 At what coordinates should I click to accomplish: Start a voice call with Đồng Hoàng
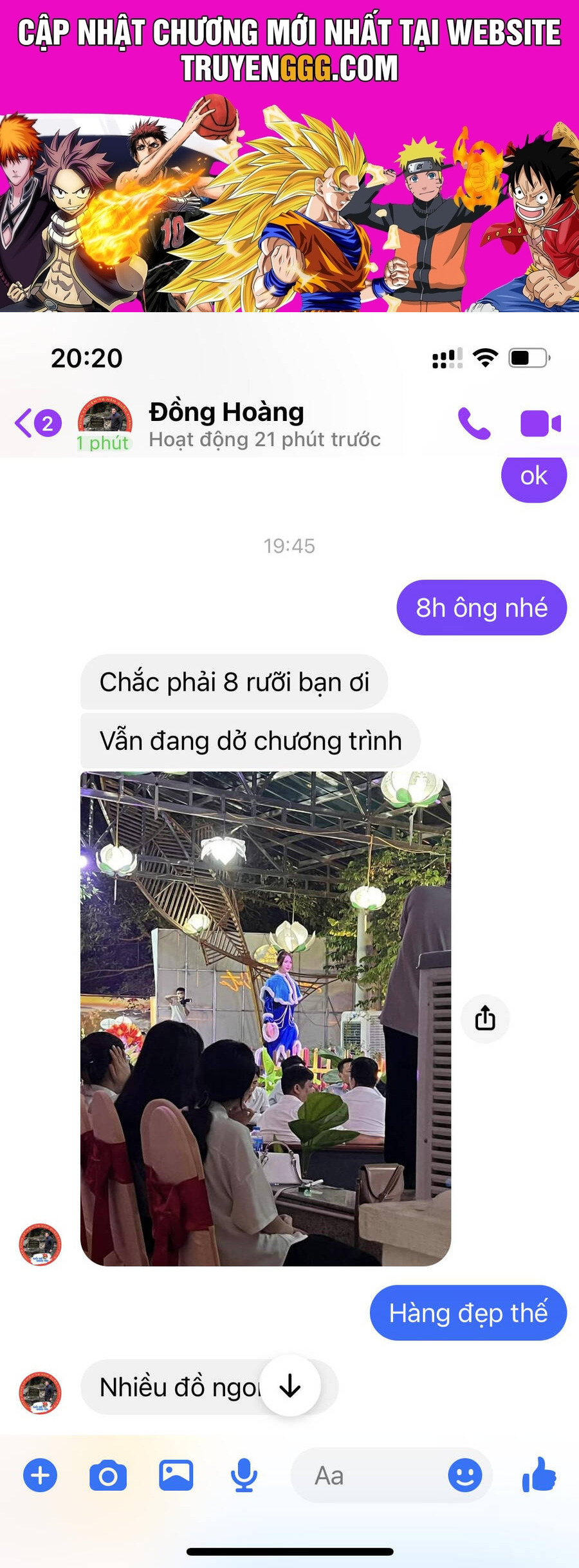click(x=474, y=424)
